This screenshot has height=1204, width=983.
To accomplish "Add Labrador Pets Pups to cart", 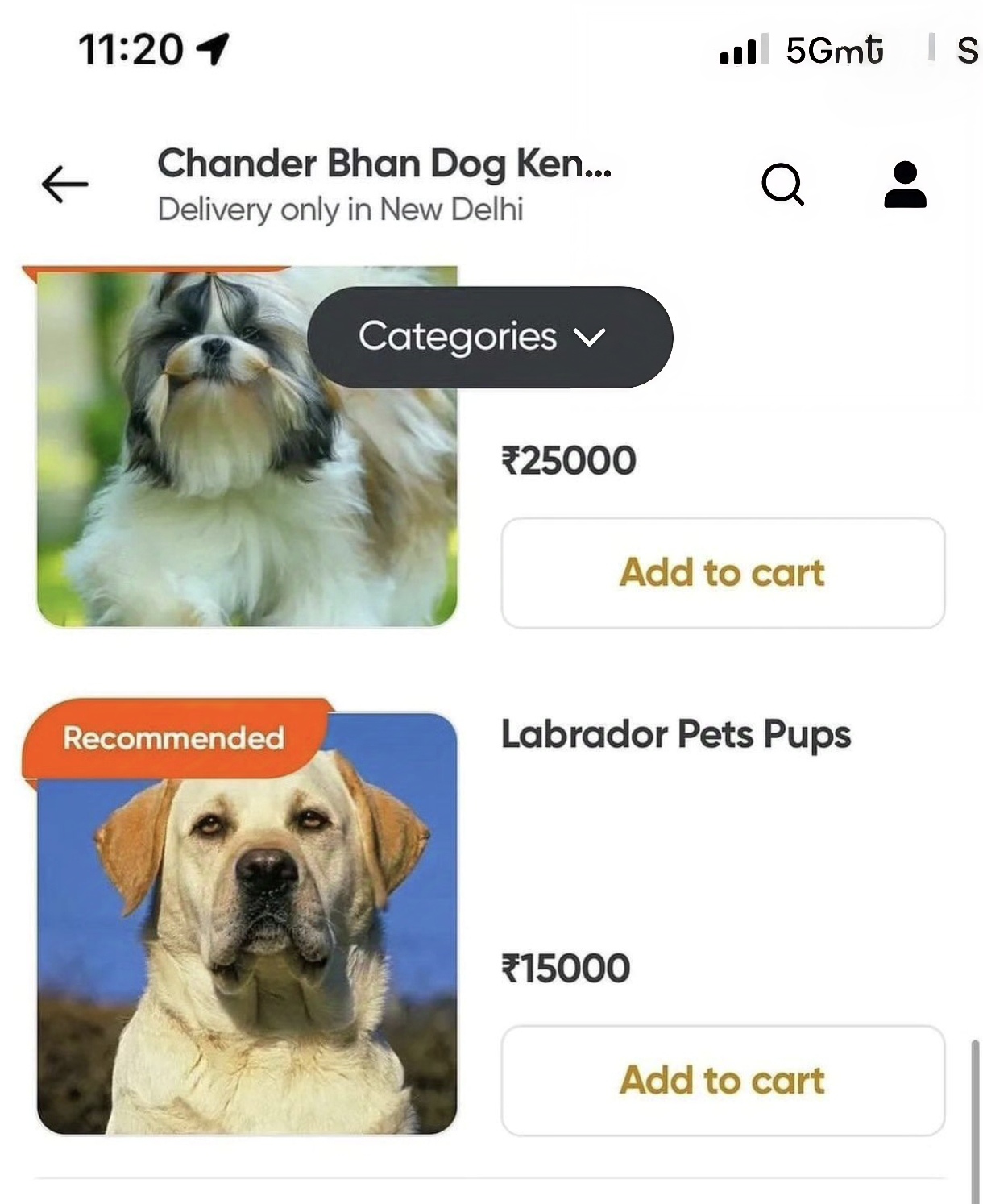I will click(722, 1080).
